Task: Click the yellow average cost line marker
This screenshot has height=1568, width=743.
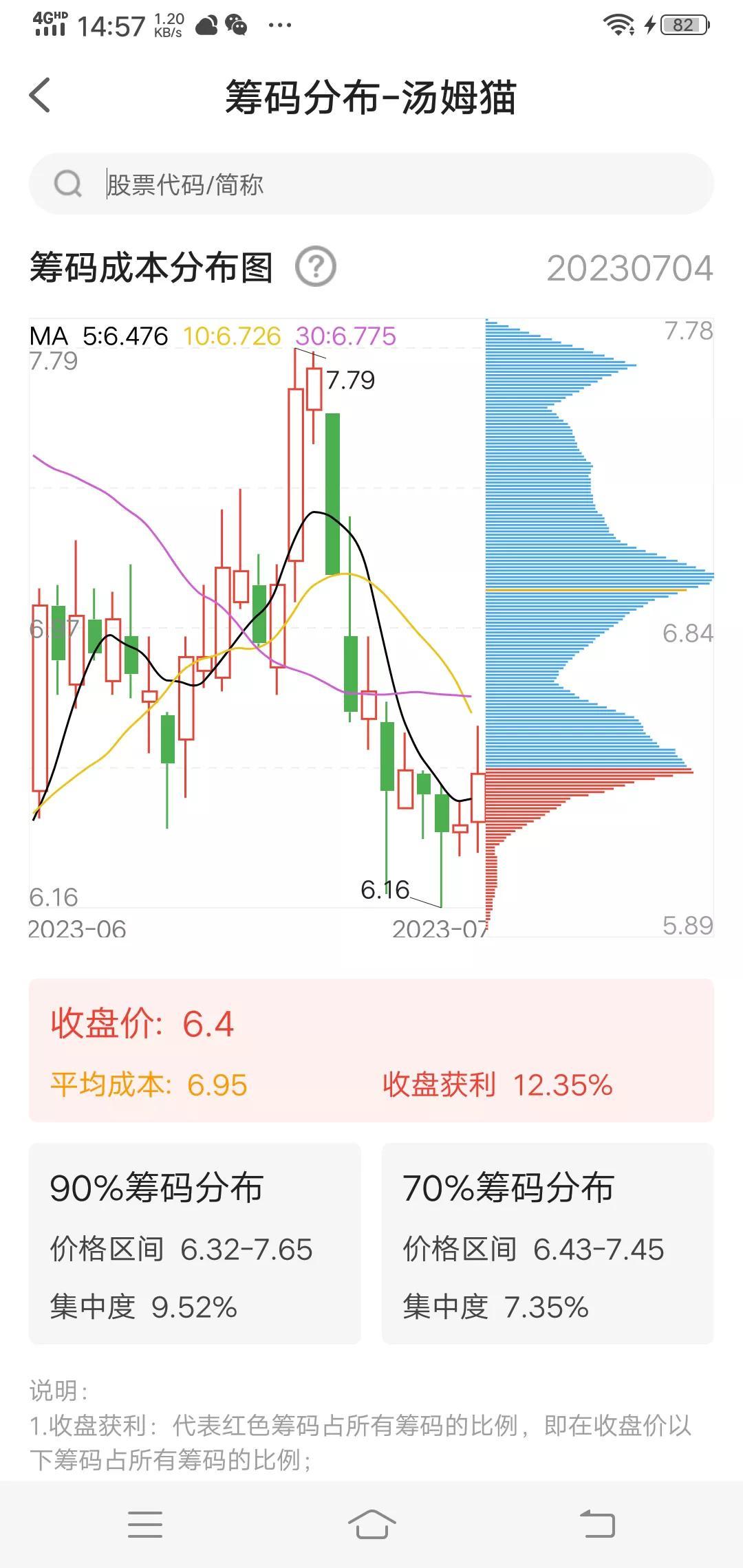Action: 585,591
